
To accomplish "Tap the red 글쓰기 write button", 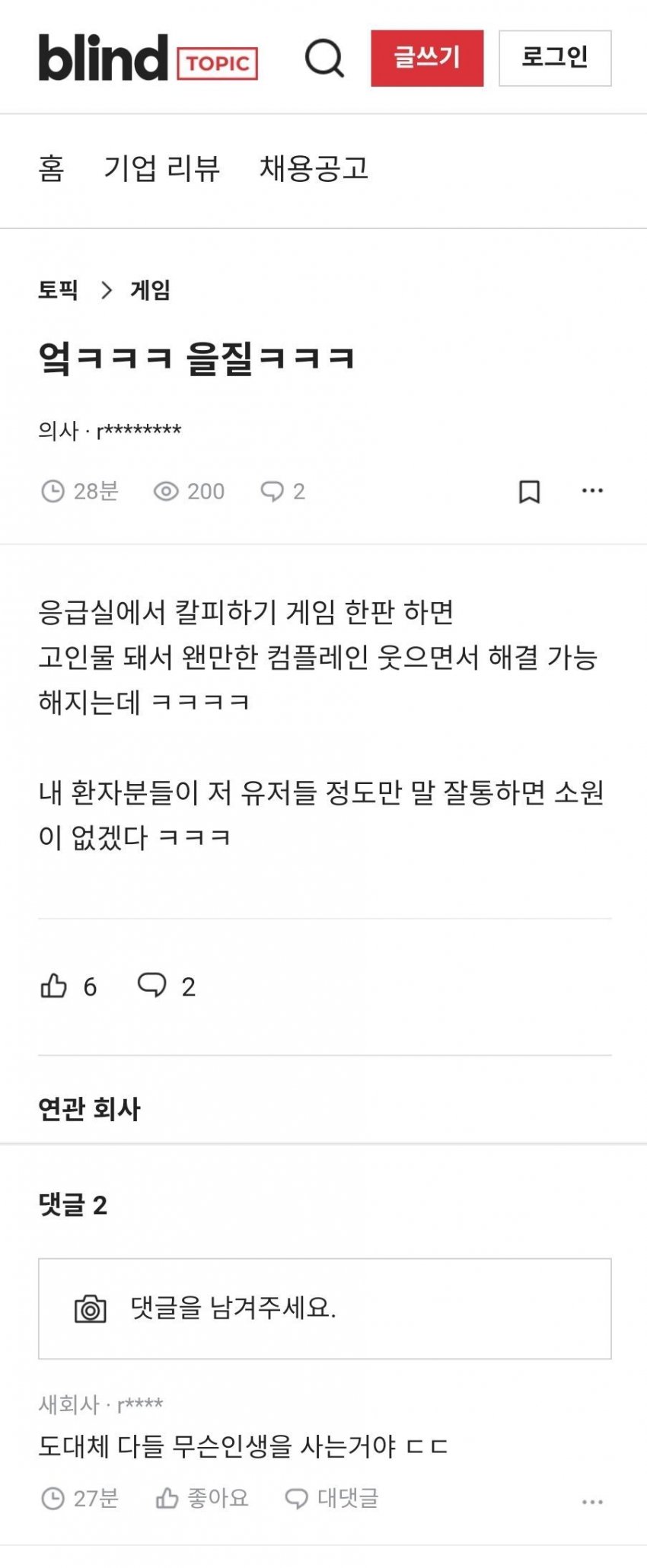I will click(427, 58).
